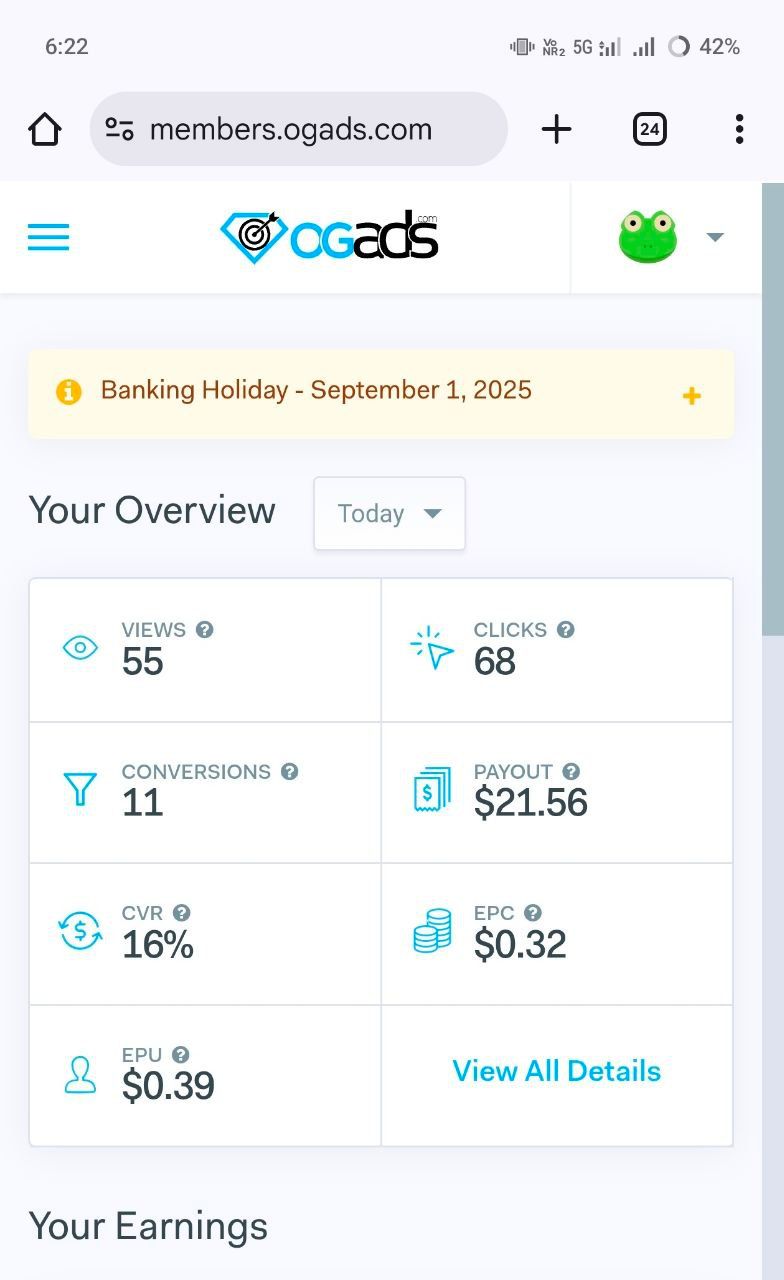
Task: Click the EPU person icon
Action: coord(80,1074)
